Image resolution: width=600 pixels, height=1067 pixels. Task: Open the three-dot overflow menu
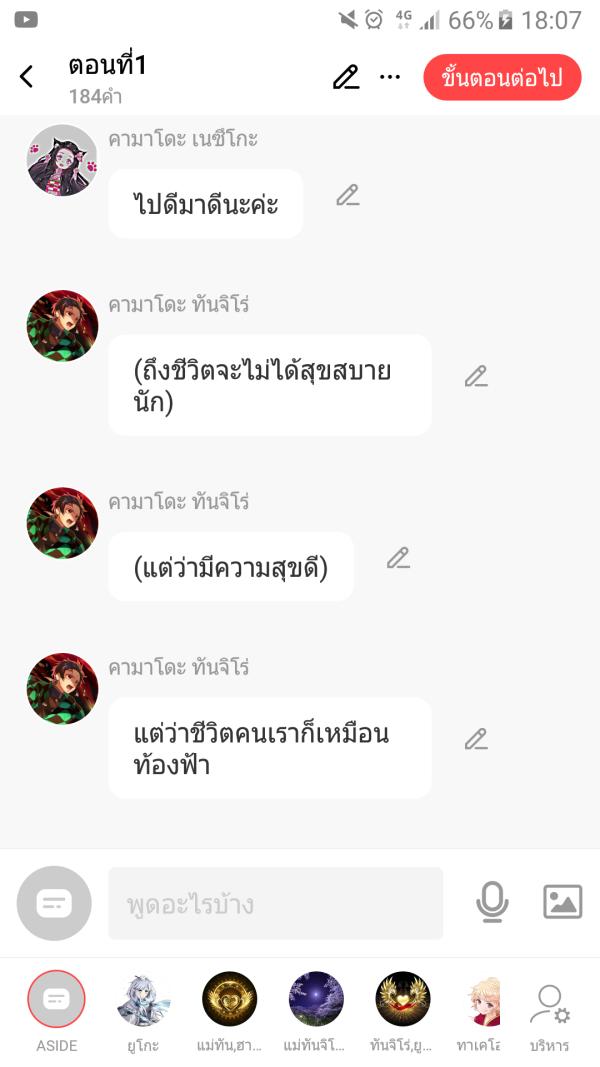390,77
